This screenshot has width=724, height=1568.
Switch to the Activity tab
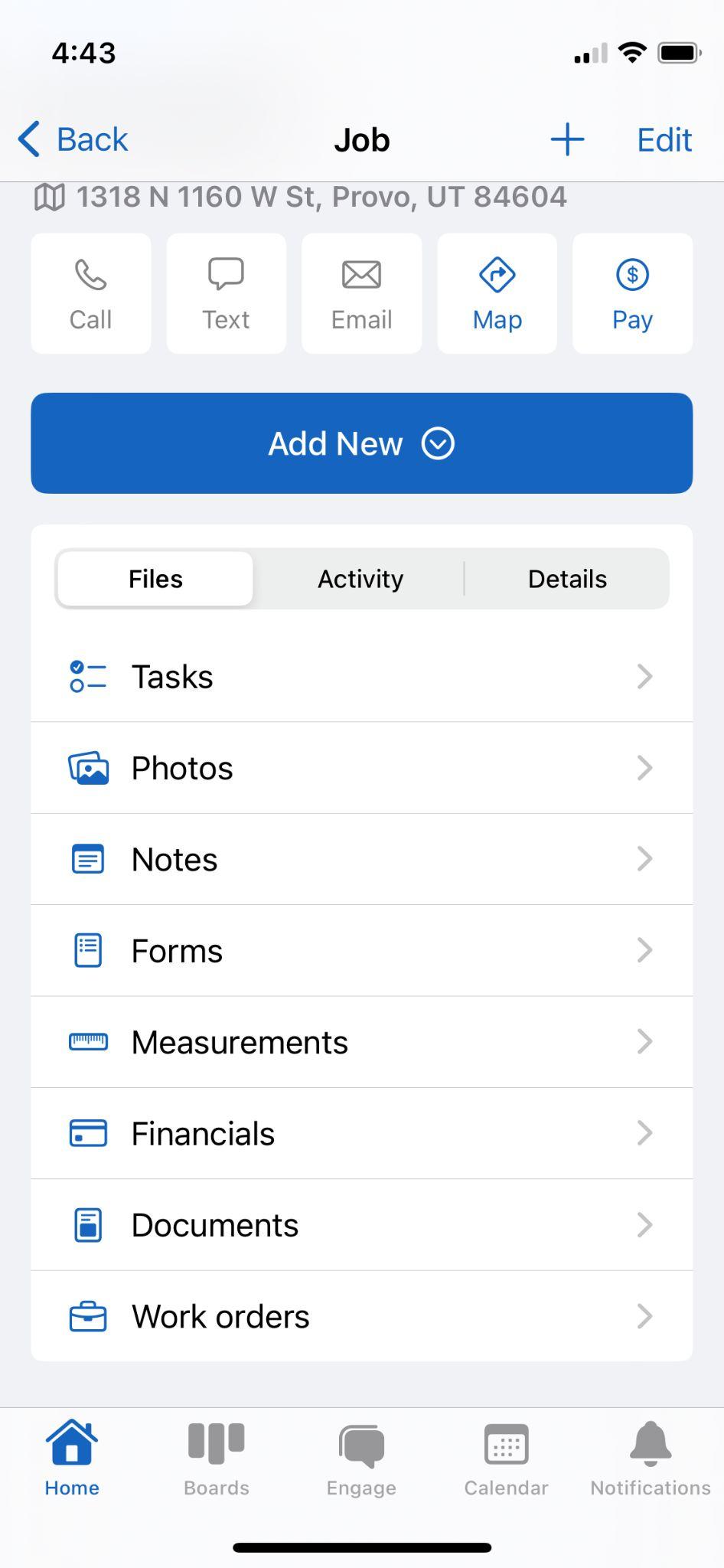tap(360, 579)
